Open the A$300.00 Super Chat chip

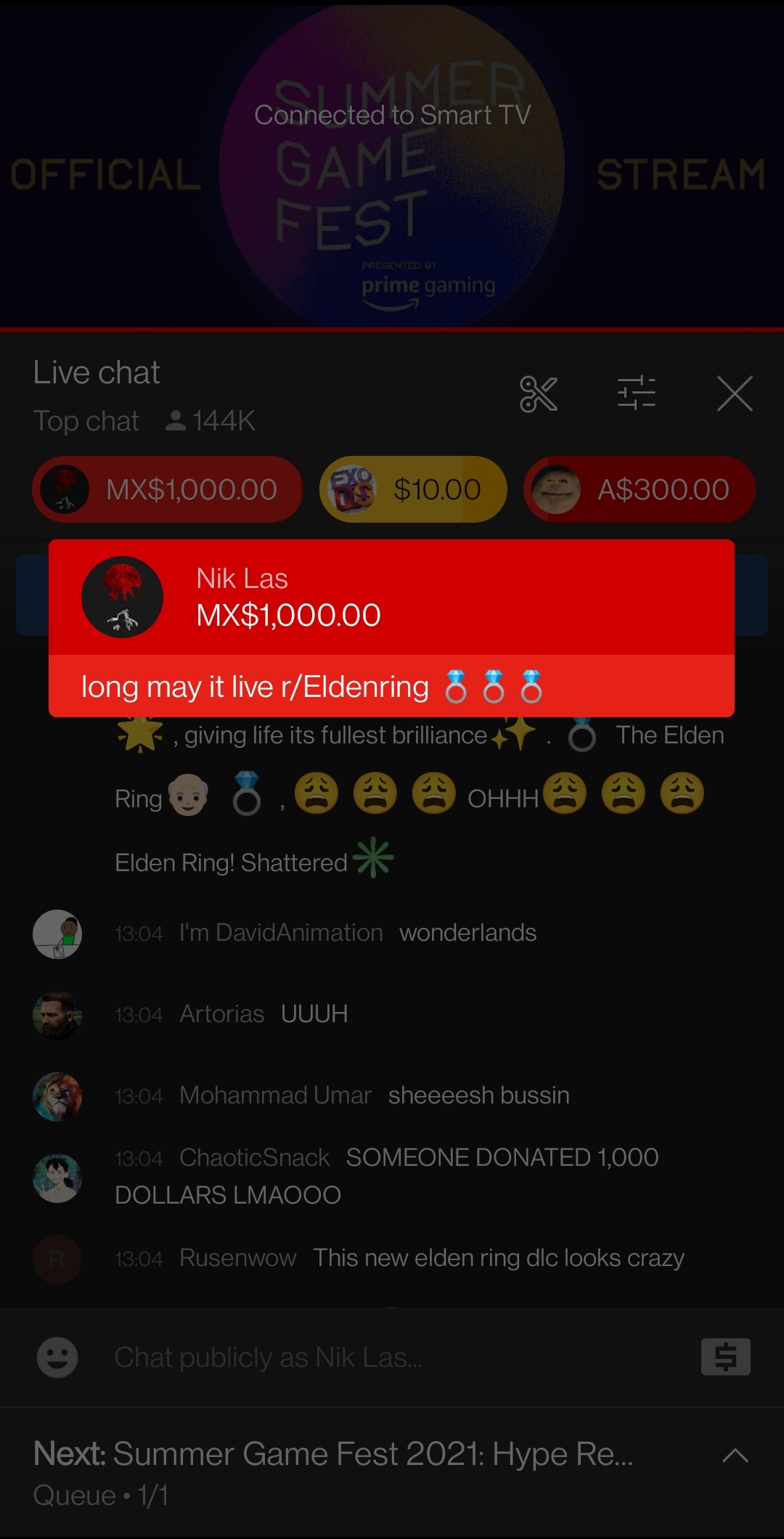pyautogui.click(x=639, y=489)
